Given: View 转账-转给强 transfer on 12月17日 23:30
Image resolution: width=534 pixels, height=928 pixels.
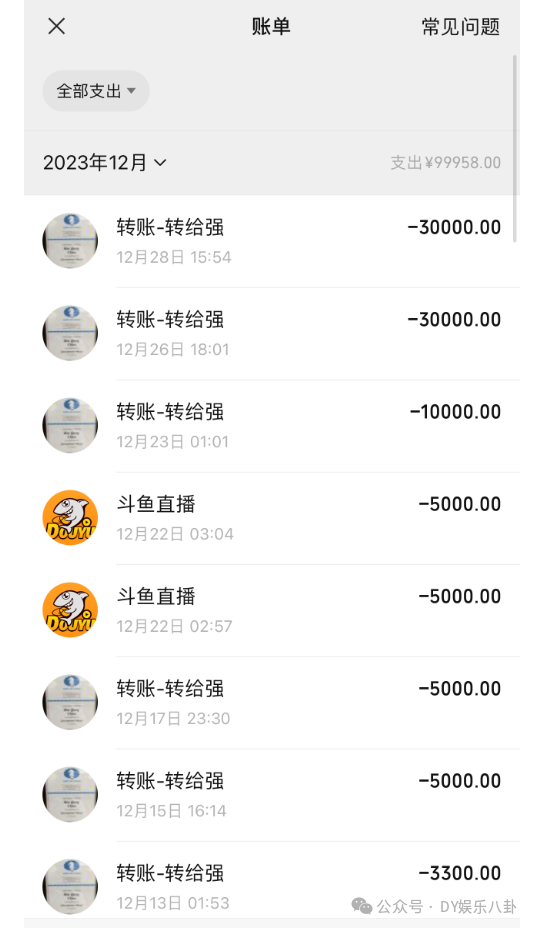Looking at the screenshot, I should (272, 703).
